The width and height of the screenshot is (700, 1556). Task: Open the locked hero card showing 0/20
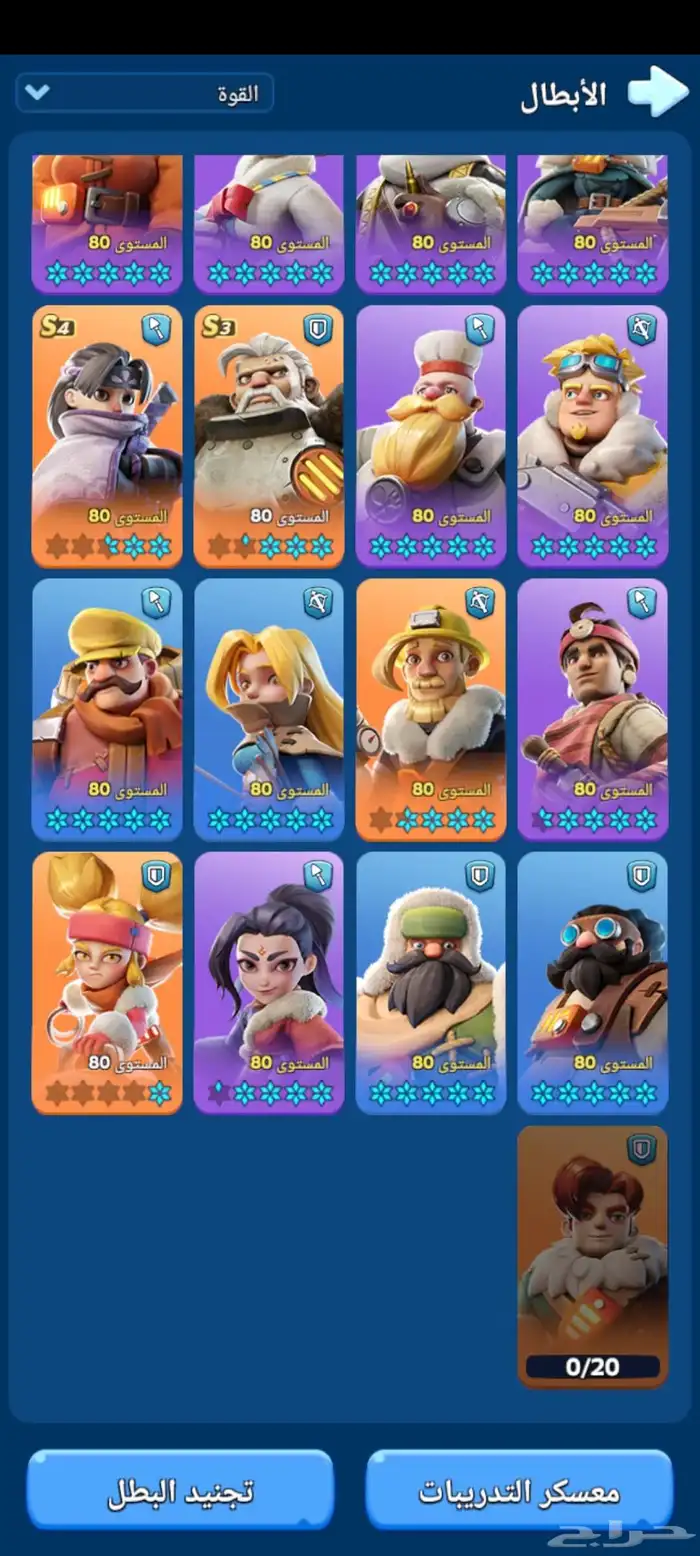pyautogui.click(x=593, y=1257)
